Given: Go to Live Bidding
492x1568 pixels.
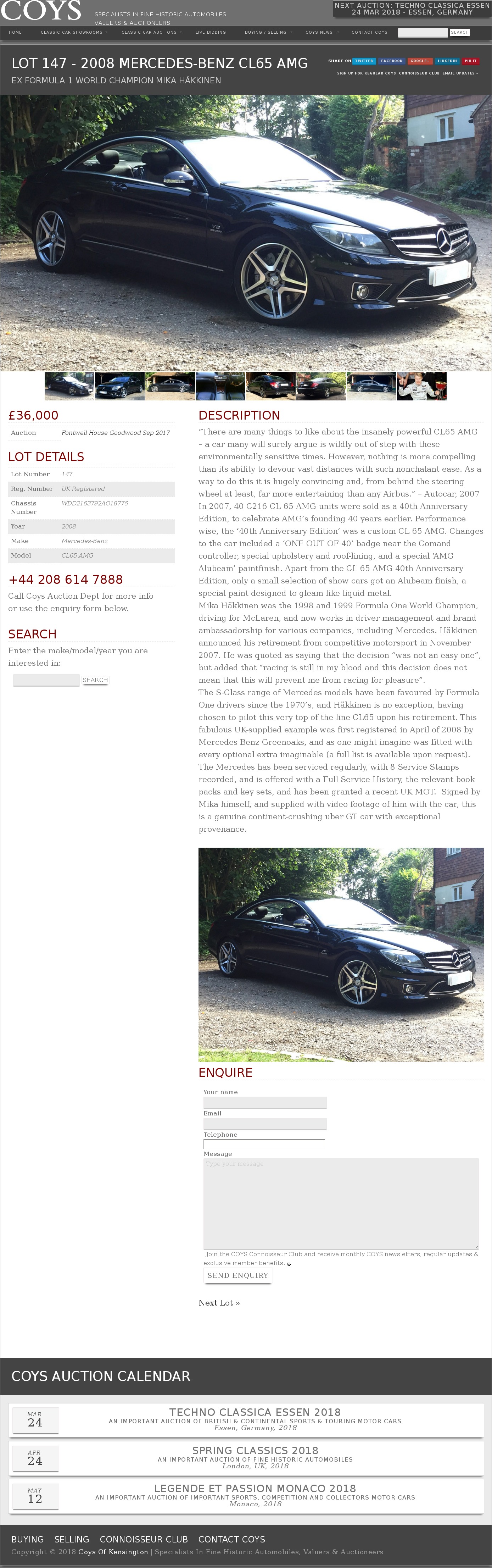Looking at the screenshot, I should click(x=211, y=32).
